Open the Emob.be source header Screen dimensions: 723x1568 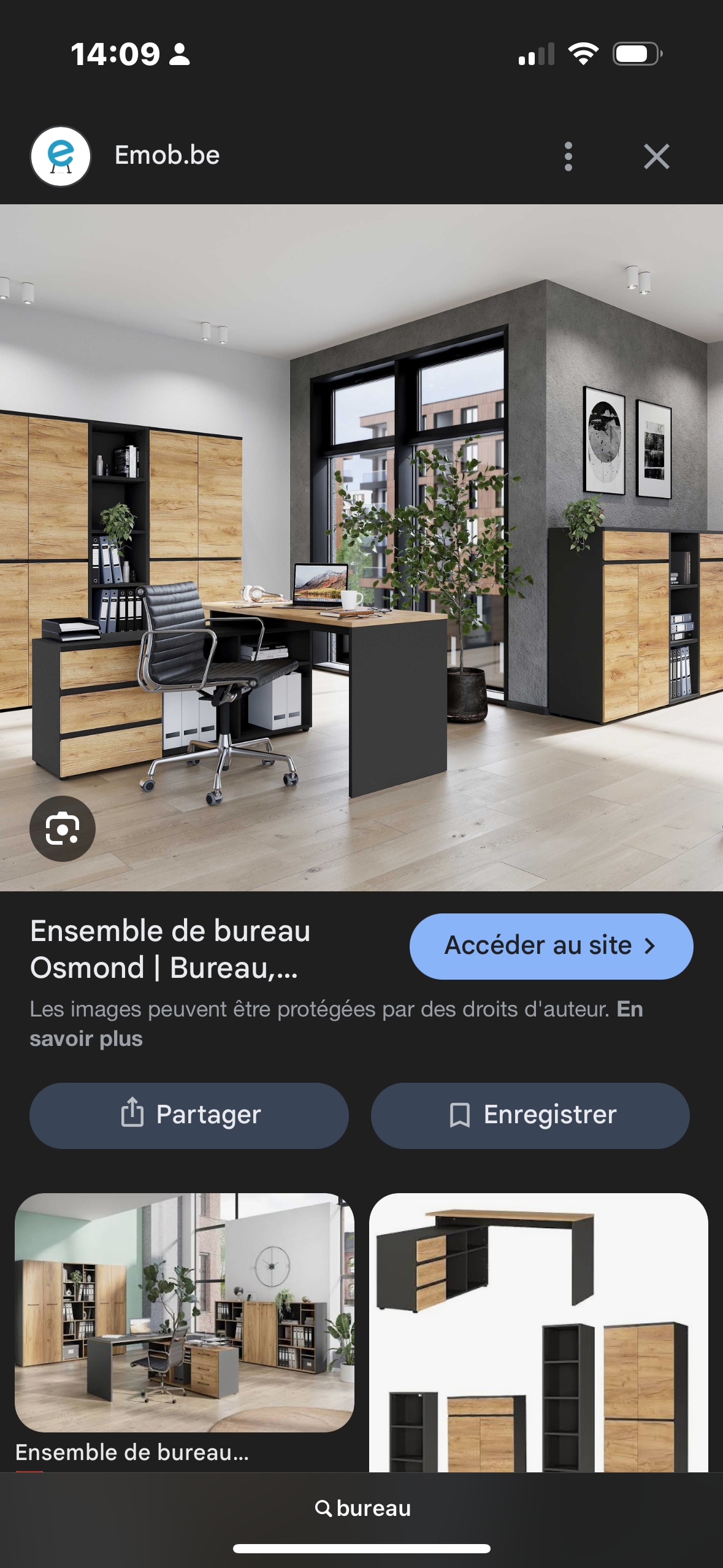pyautogui.click(x=167, y=156)
